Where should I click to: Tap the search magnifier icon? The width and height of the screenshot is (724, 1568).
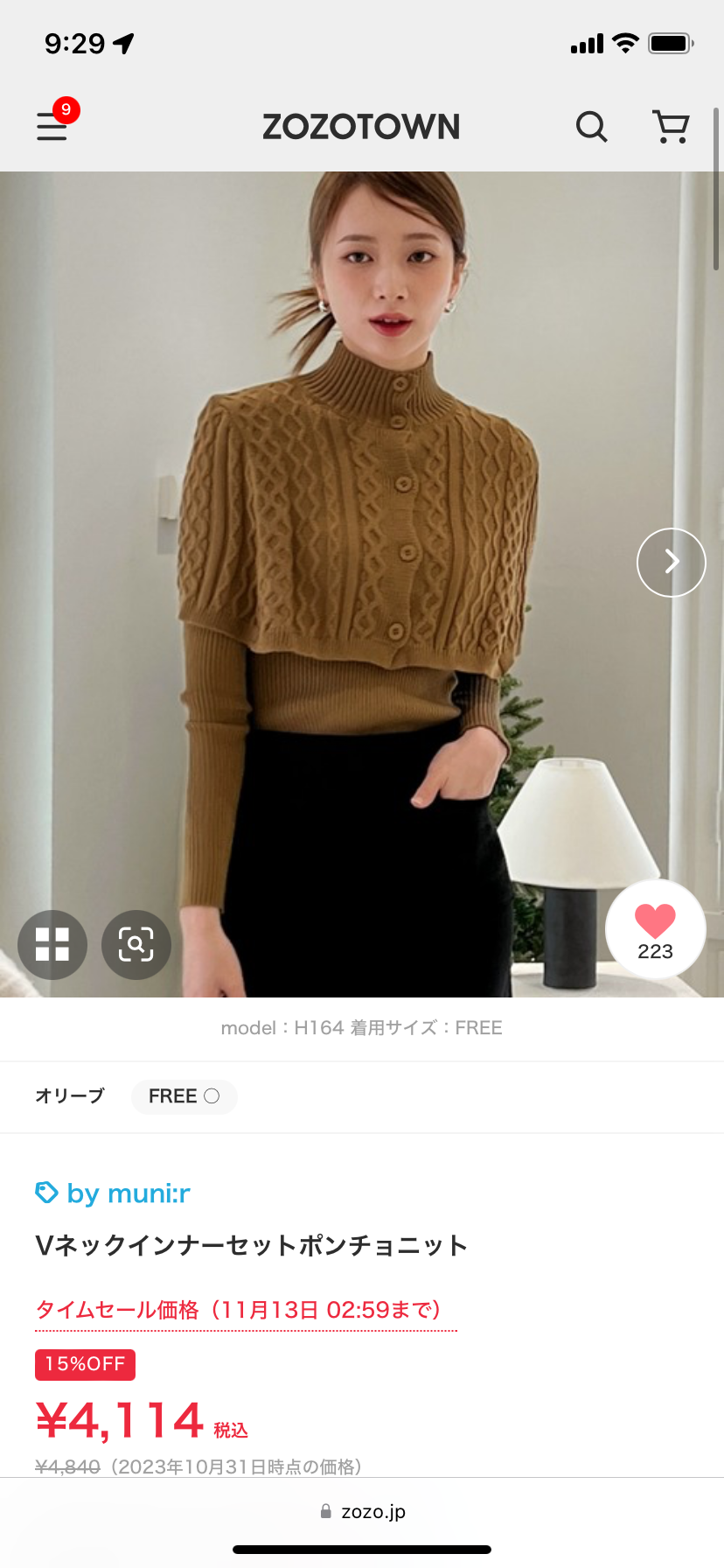coord(592,126)
